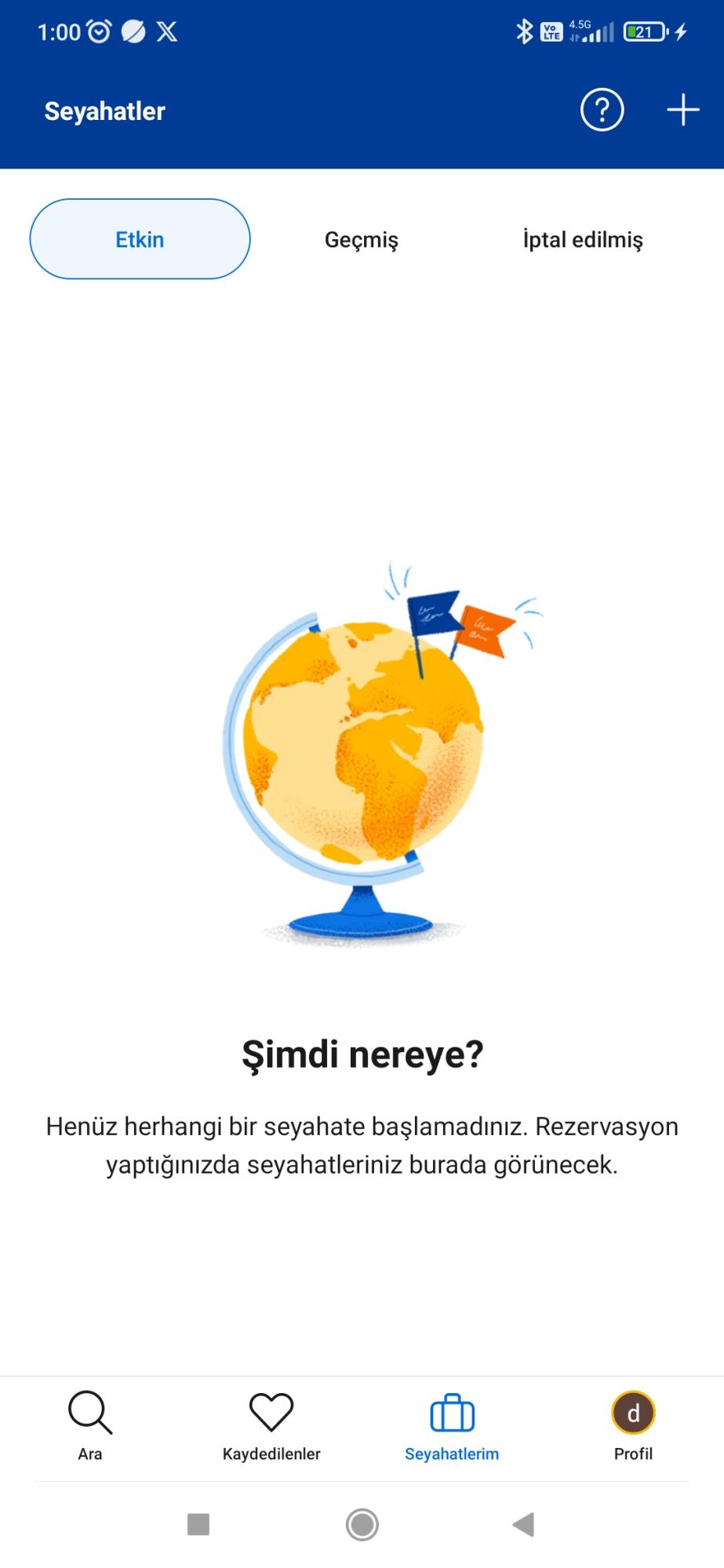Open Kaydedilenler in bottom navigation
Image resolution: width=724 pixels, height=1568 pixels.
click(x=271, y=1427)
